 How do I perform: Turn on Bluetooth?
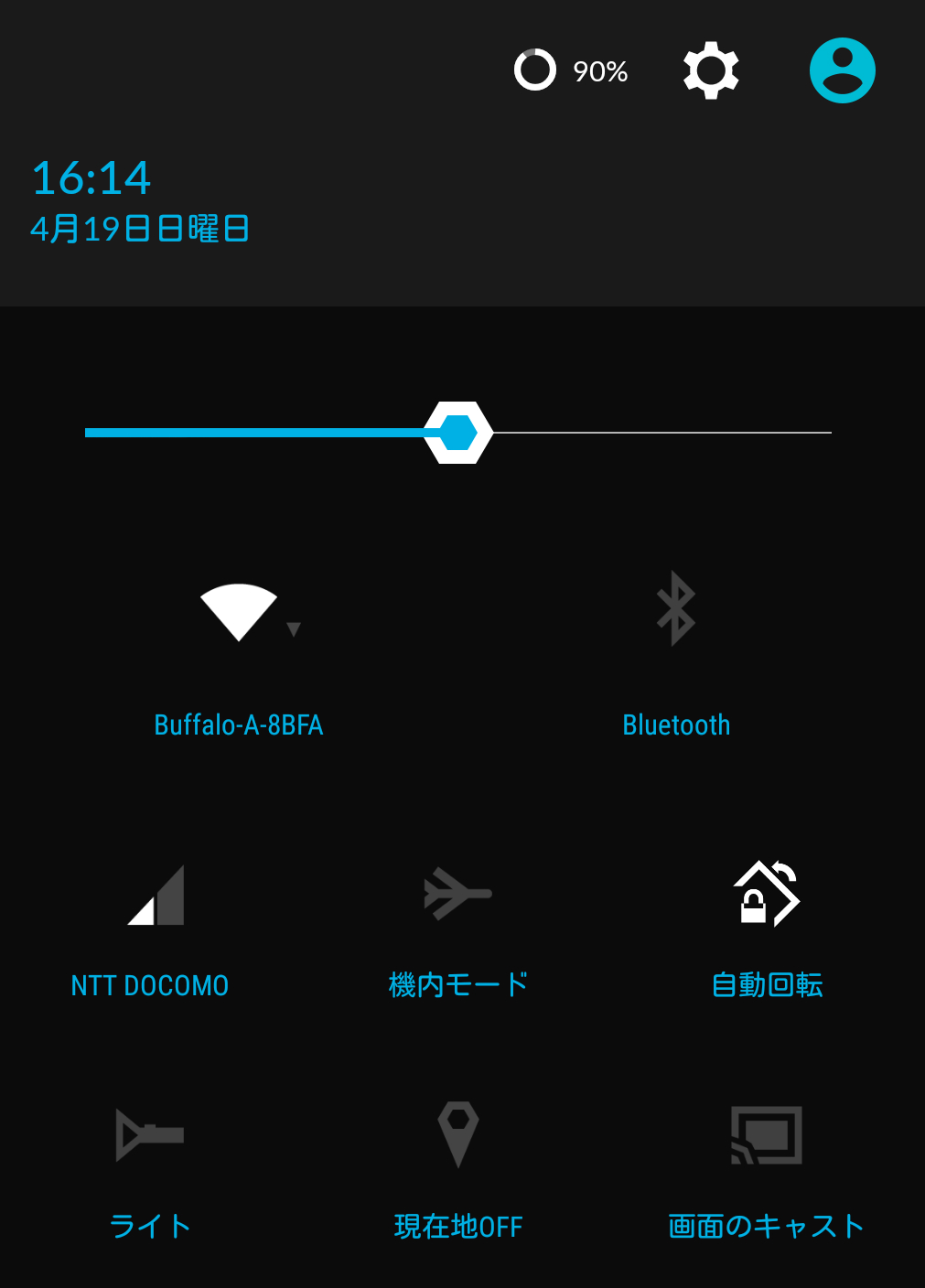[676, 609]
